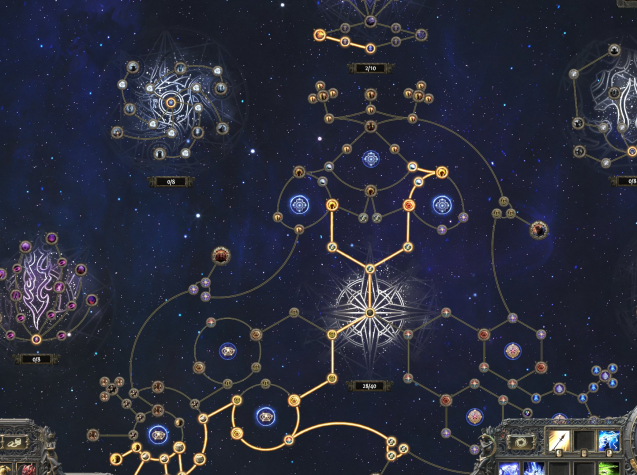Screen dimensions: 637x475
Task: Open the blue lightning skill slot in the skill bar
Action: (x=609, y=441)
